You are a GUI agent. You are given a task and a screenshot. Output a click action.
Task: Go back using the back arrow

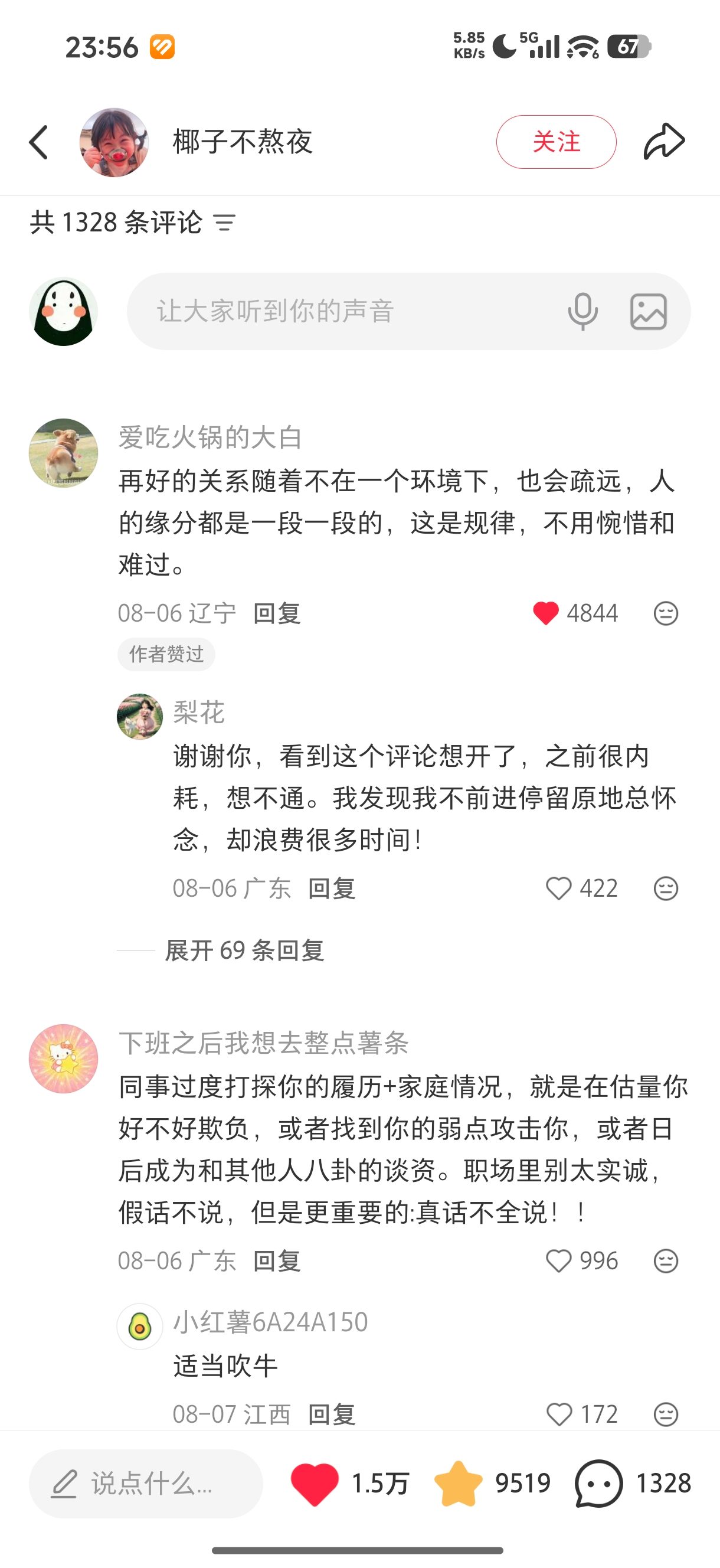(38, 142)
